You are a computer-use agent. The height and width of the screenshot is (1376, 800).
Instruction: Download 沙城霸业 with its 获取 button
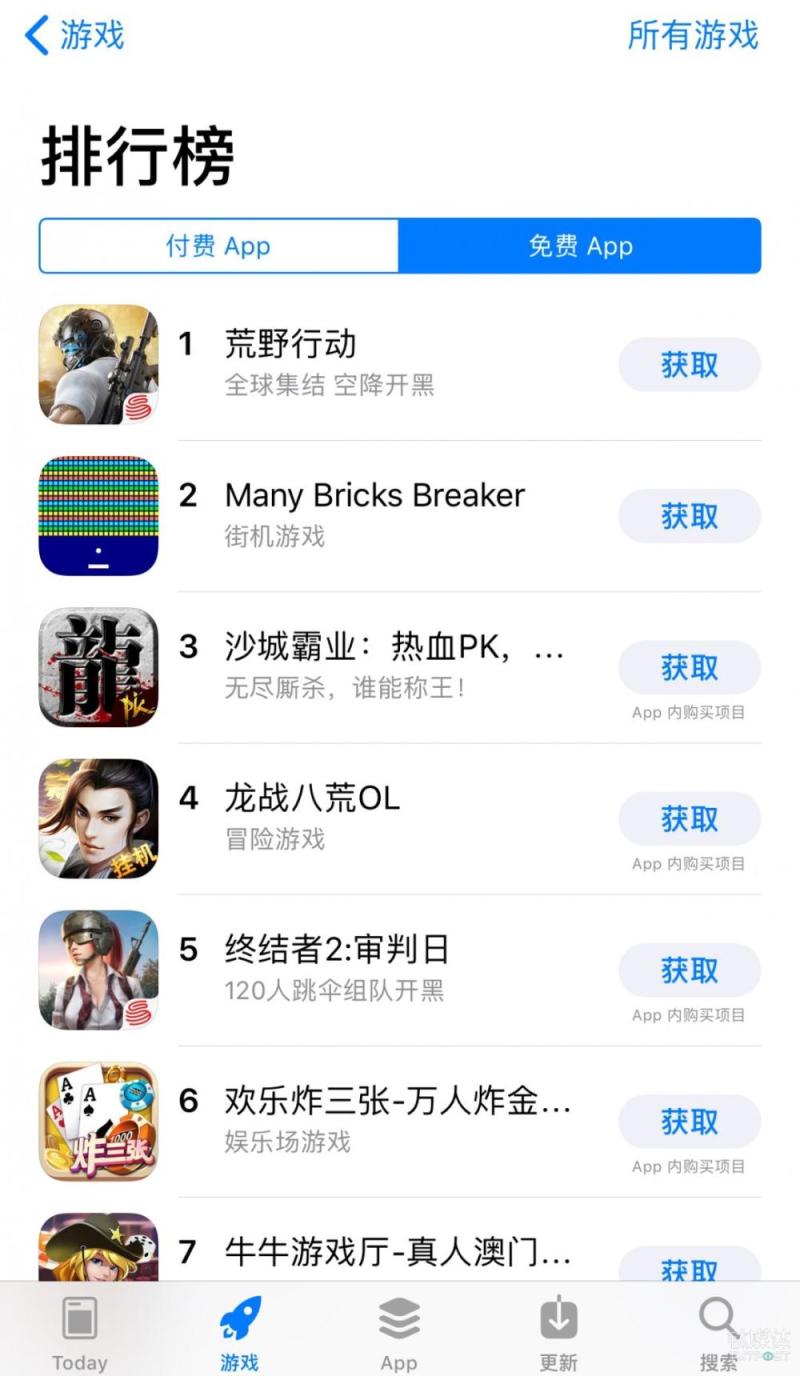coord(689,667)
